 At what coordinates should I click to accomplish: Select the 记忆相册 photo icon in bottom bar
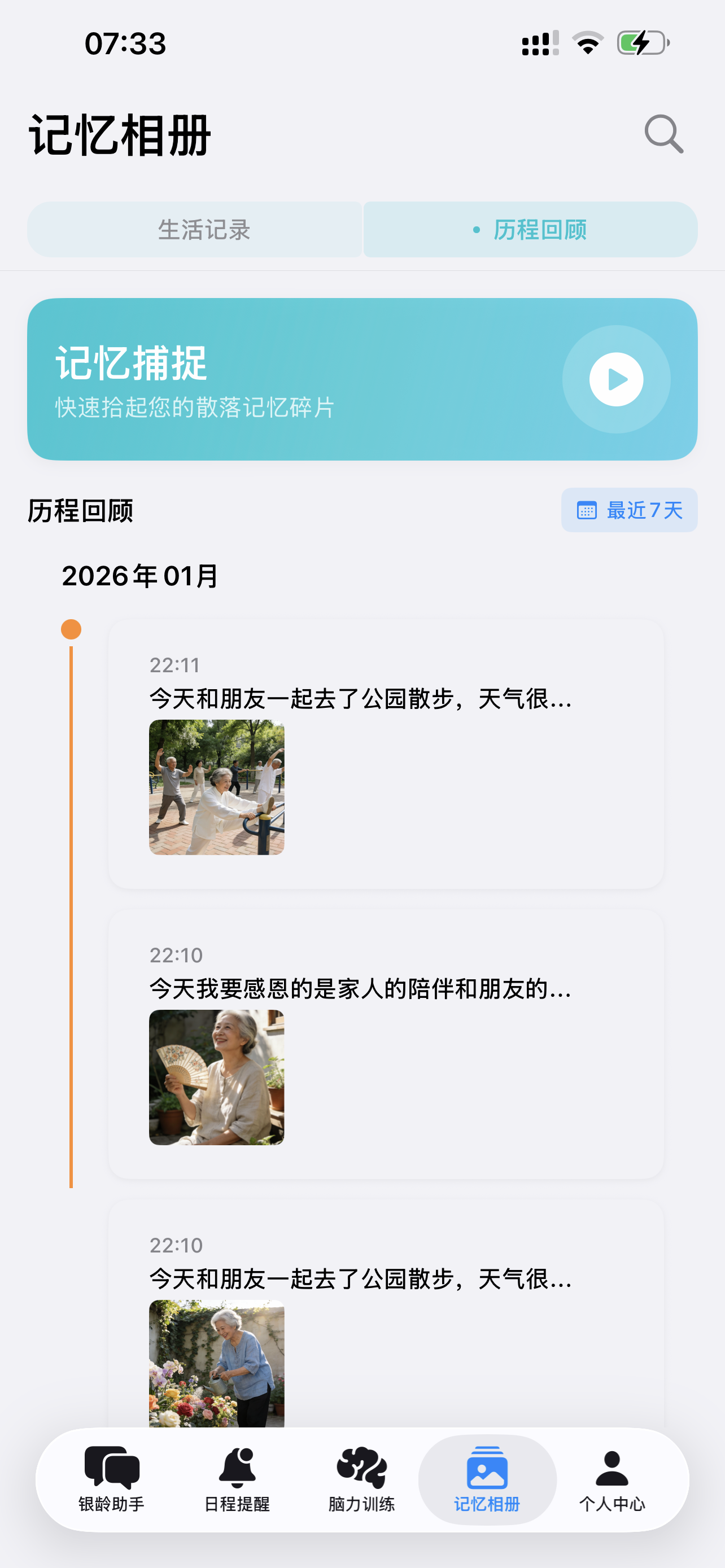(487, 1467)
